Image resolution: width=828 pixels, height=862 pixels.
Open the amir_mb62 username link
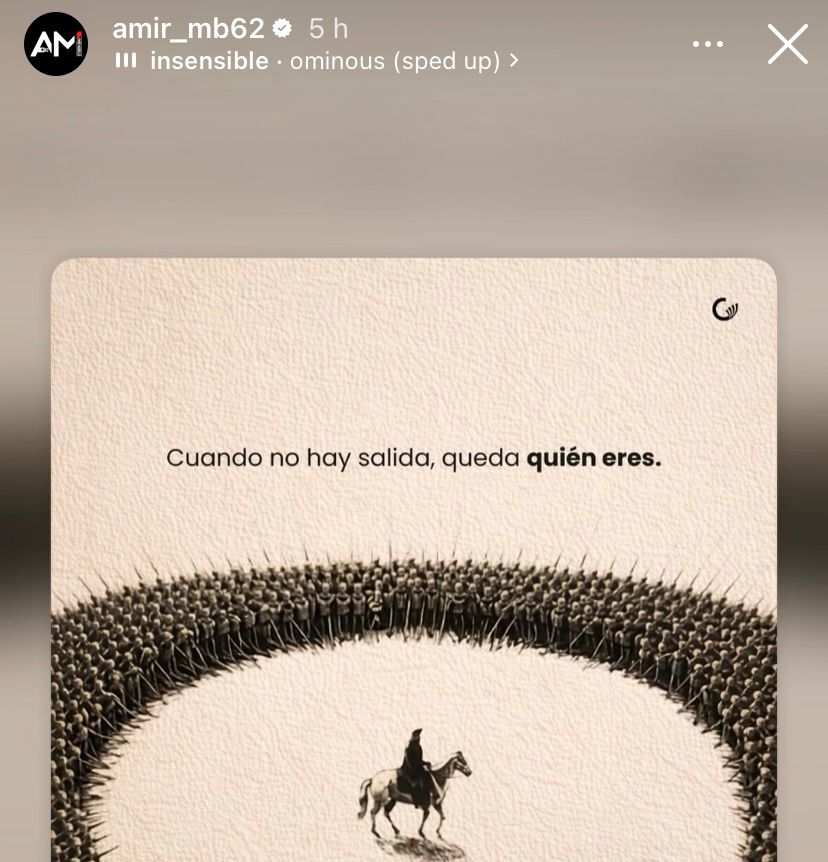pyautogui.click(x=188, y=29)
